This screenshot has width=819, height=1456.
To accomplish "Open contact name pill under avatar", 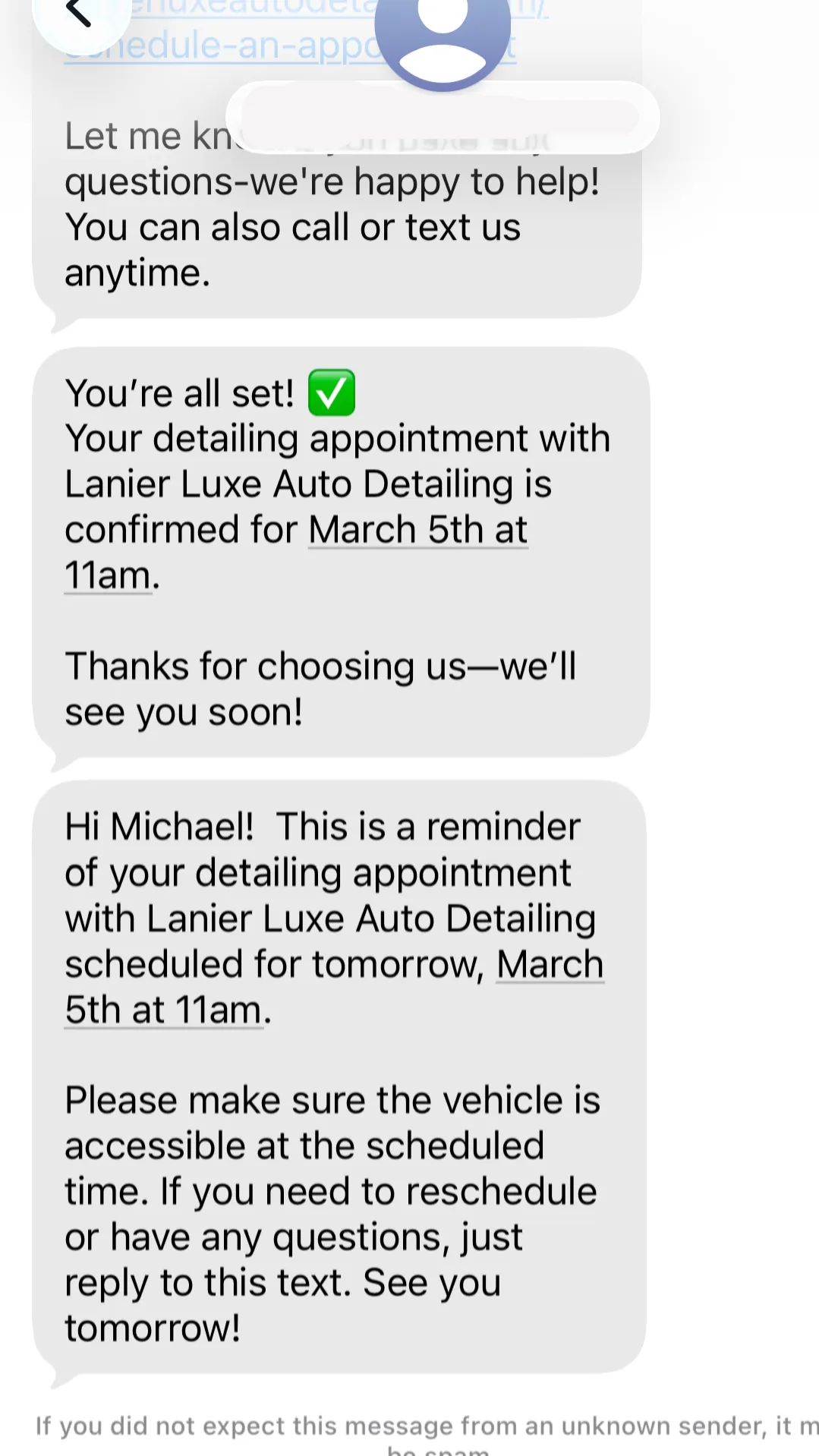I will click(443, 118).
